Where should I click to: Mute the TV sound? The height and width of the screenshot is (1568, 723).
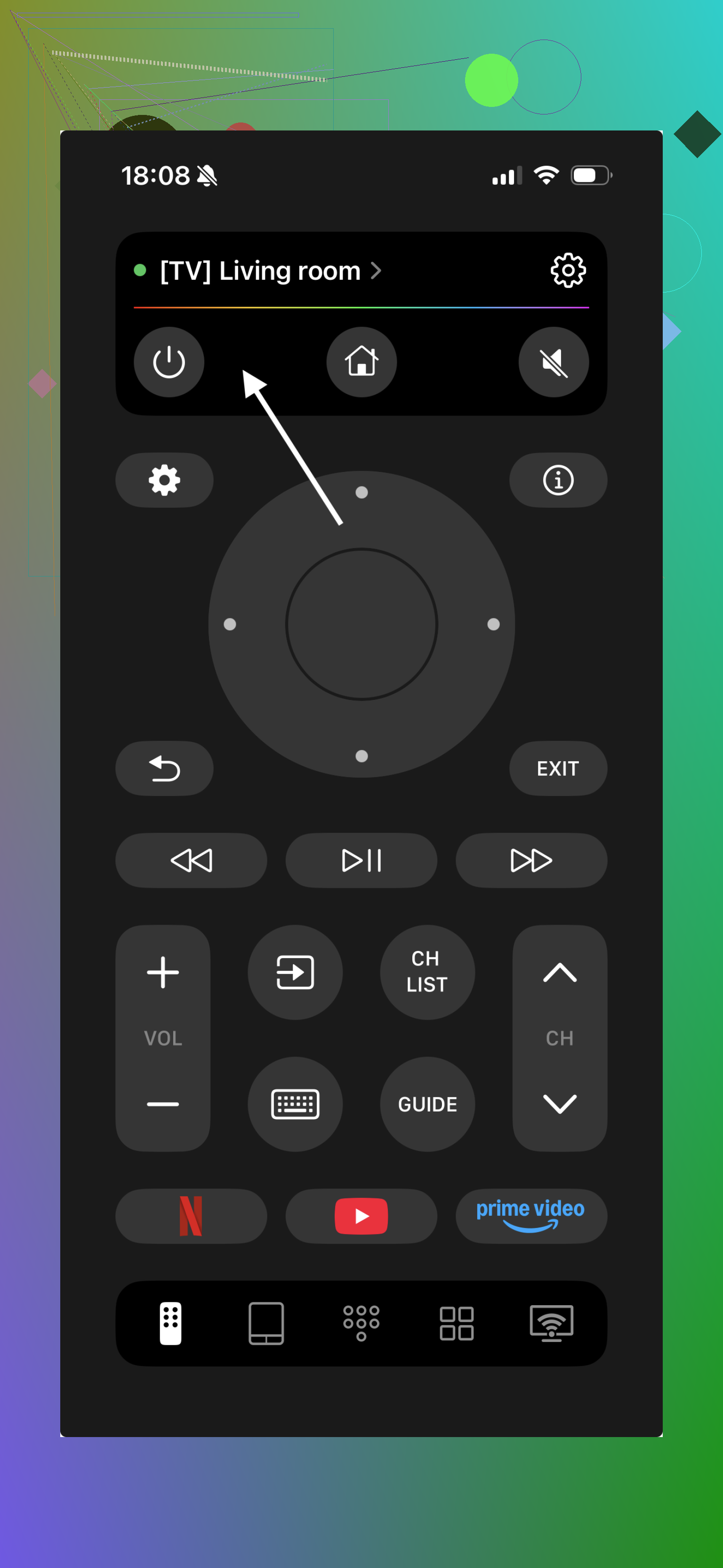[554, 362]
